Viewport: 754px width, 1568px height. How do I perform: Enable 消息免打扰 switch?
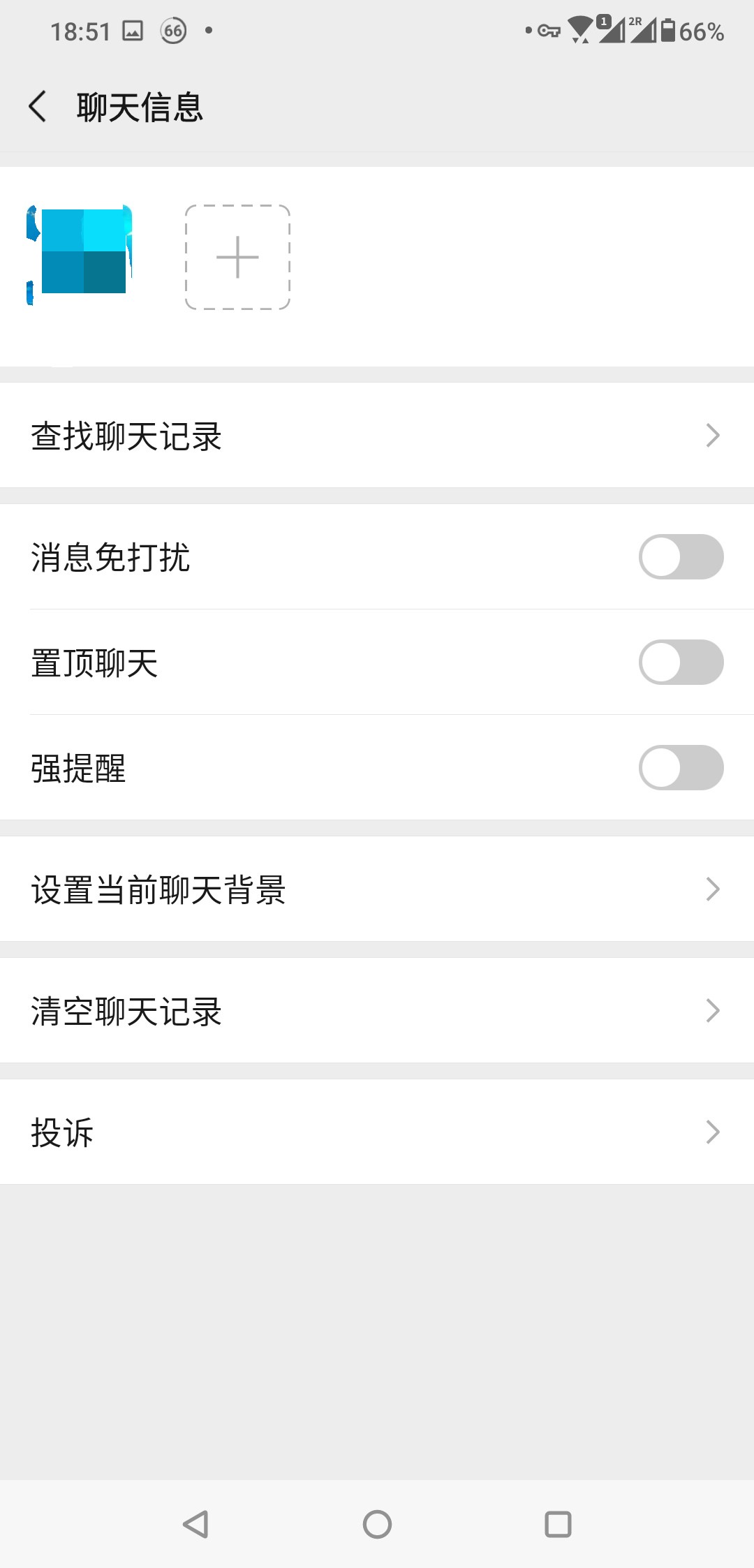(681, 556)
